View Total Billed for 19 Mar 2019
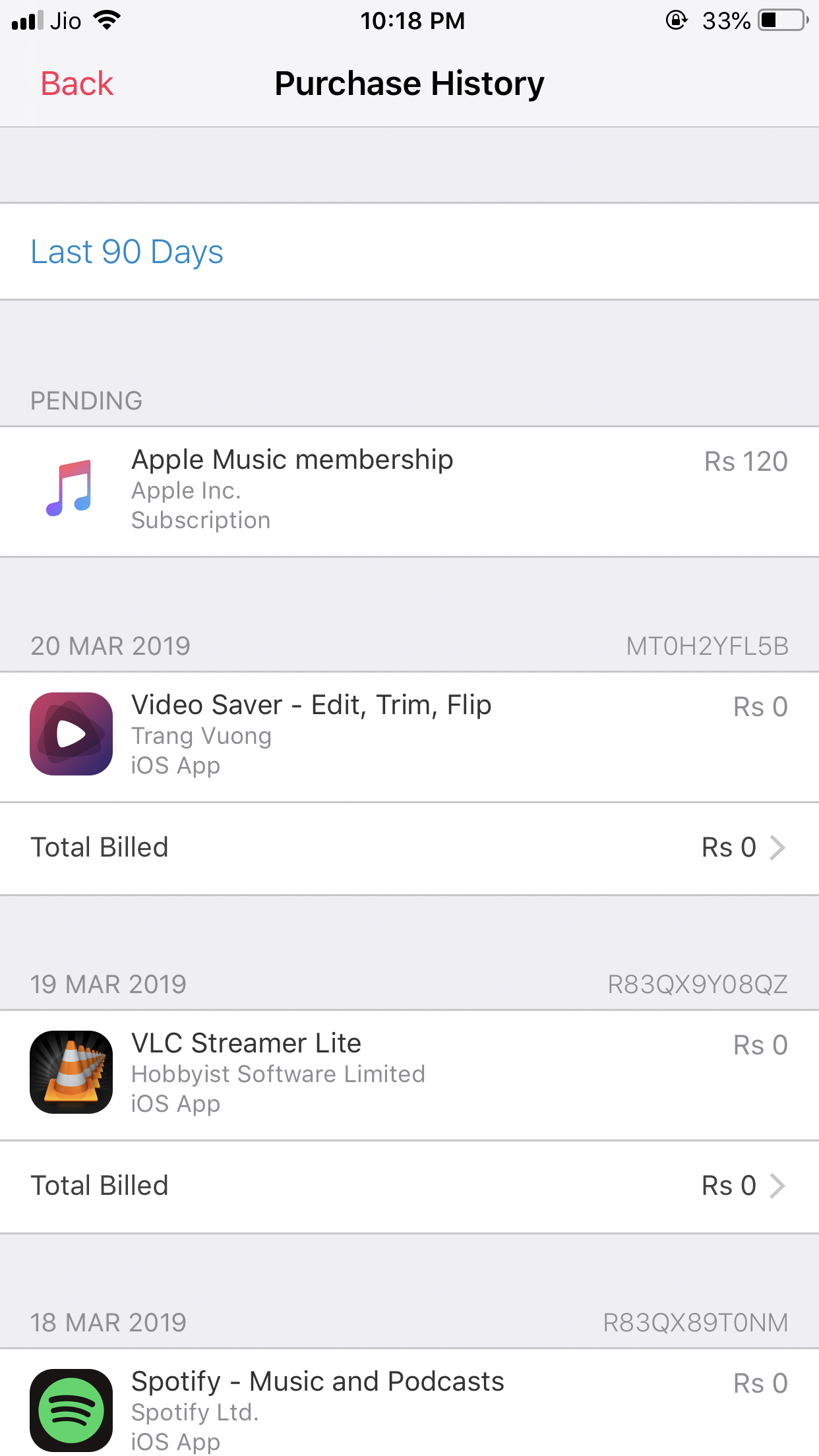Screen dimensions: 819x1456 pos(409,1186)
